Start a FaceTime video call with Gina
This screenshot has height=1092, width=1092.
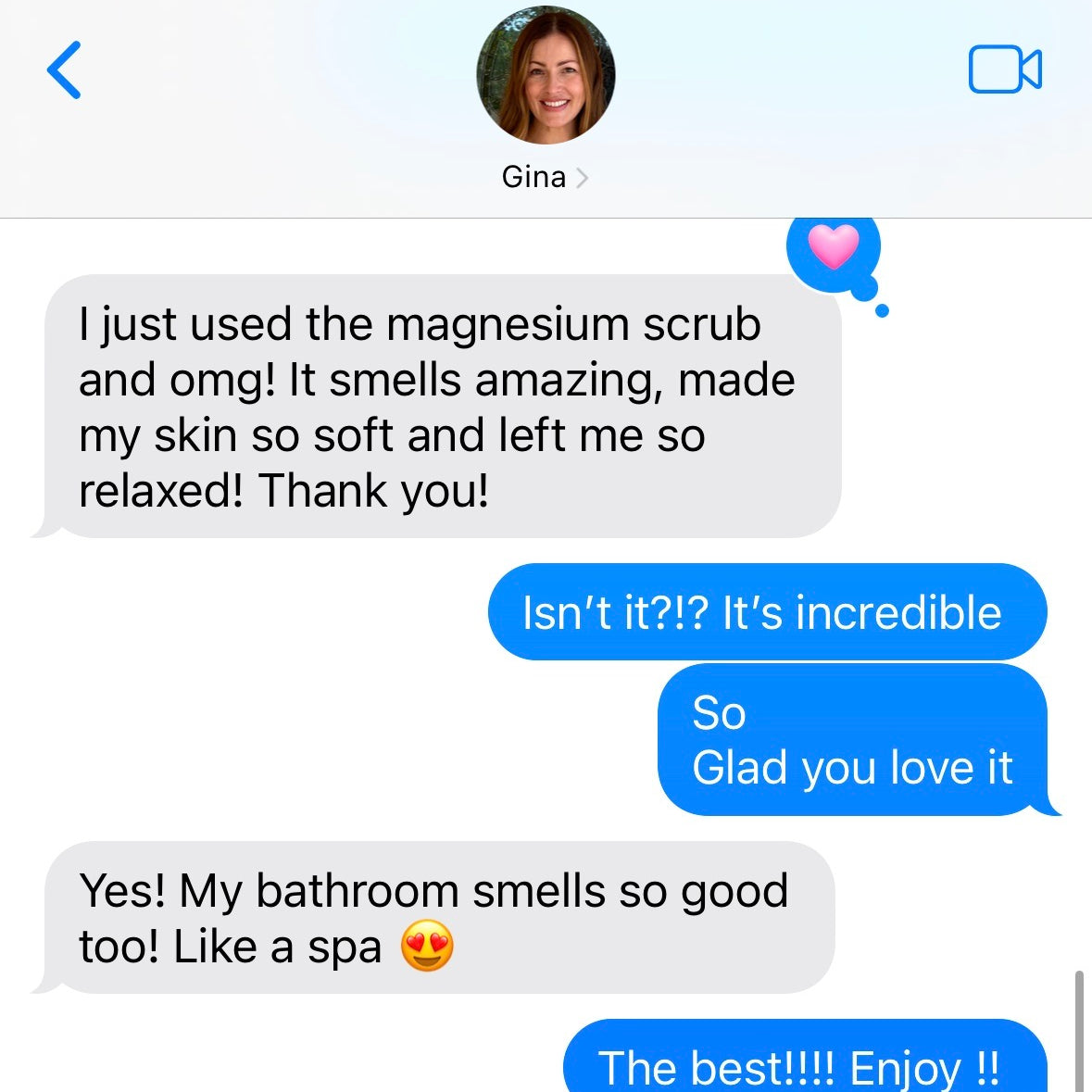point(1005,69)
